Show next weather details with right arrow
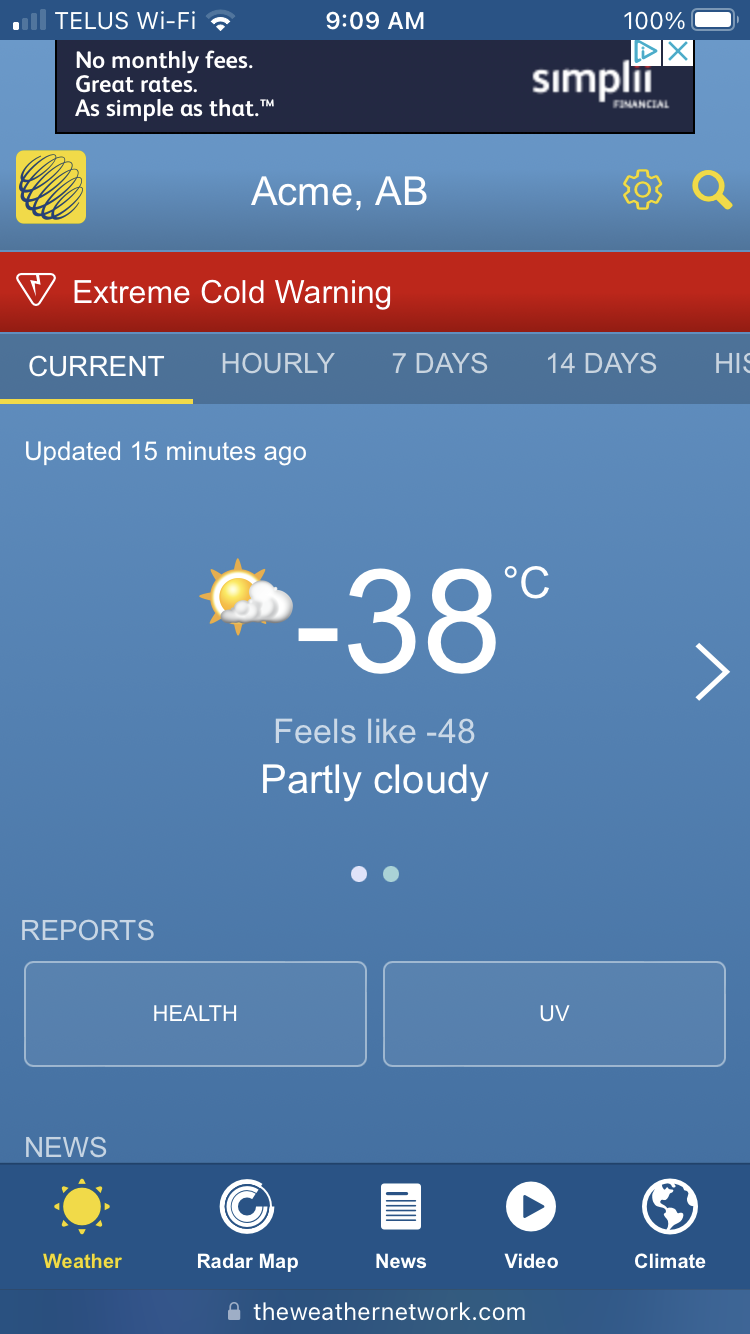The image size is (750, 1334). tap(712, 672)
